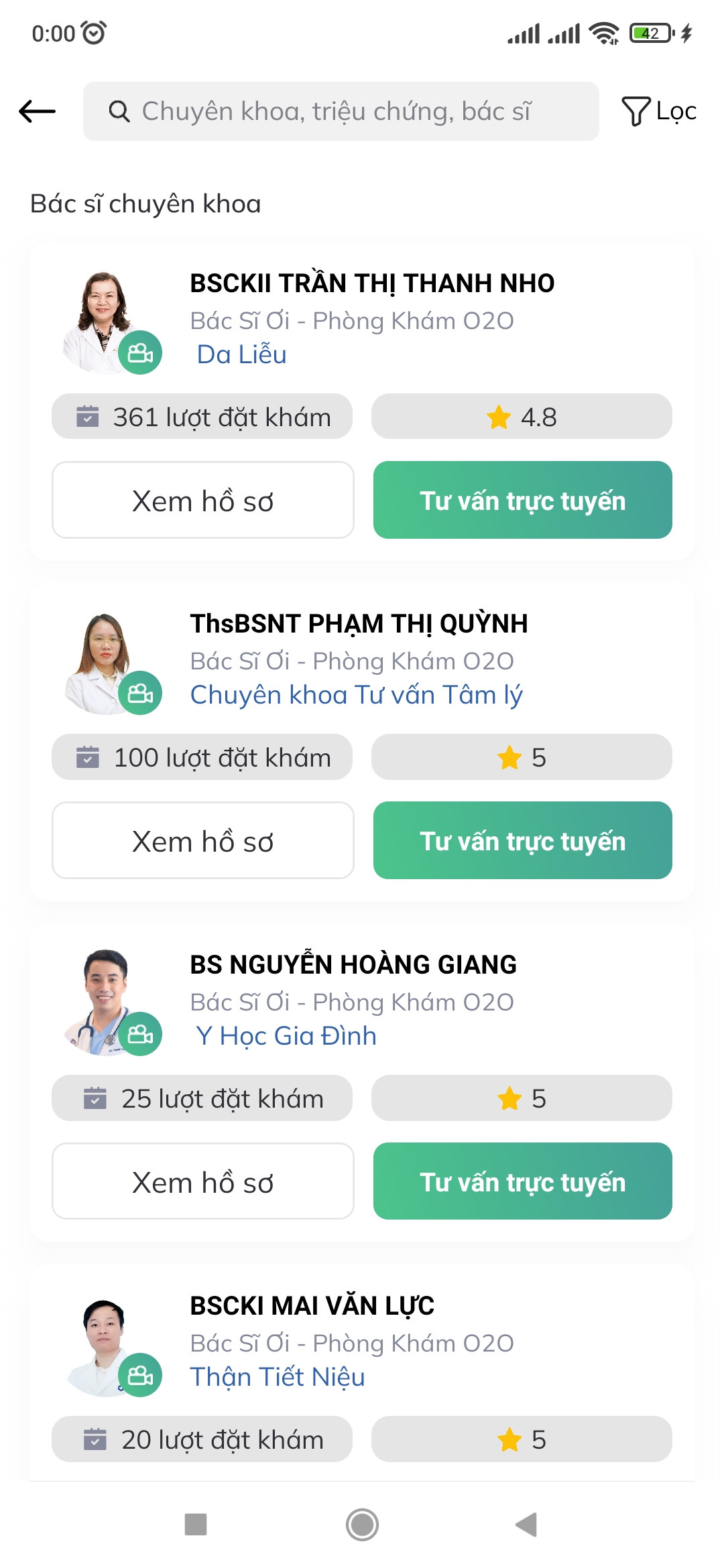Viewport: 724px width, 1568px height.
Task: Start online consultation with Trần Thị Thanh Nho
Action: [522, 500]
